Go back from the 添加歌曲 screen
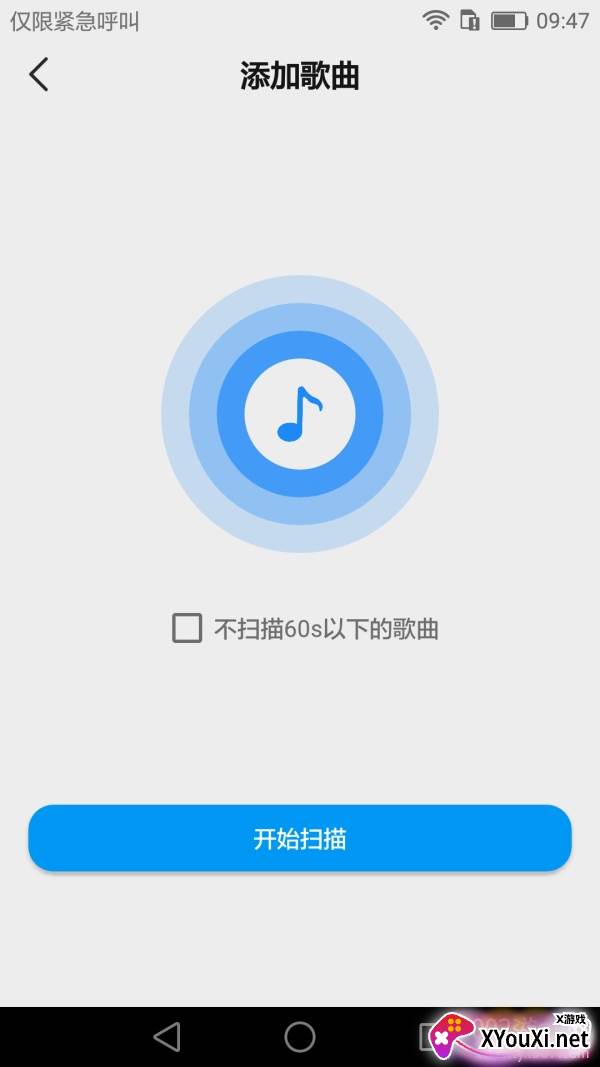600x1067 pixels. pyautogui.click(x=39, y=75)
